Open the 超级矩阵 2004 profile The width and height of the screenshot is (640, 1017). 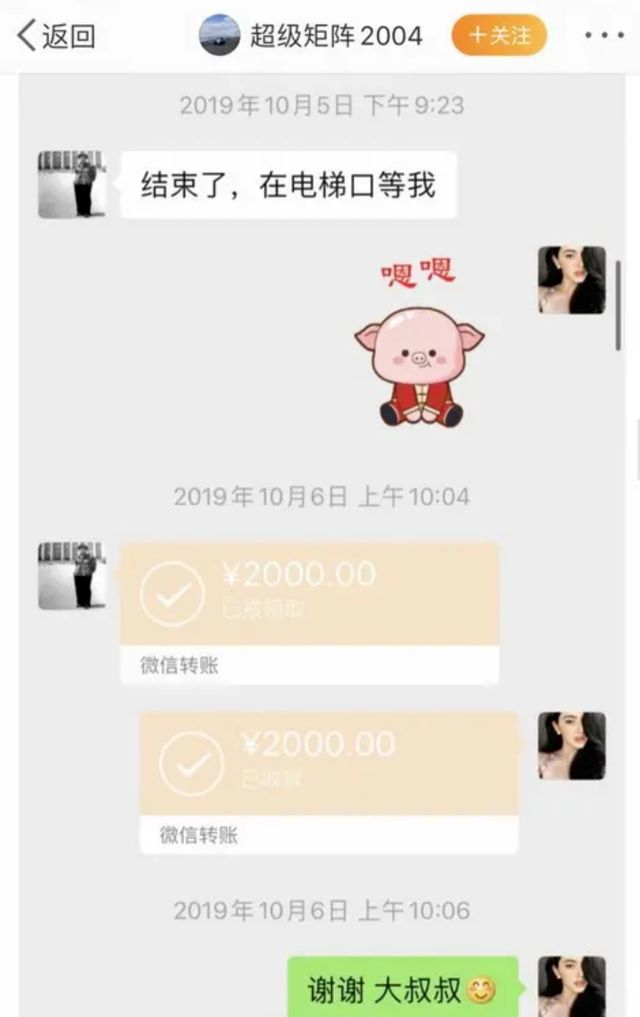311,37
